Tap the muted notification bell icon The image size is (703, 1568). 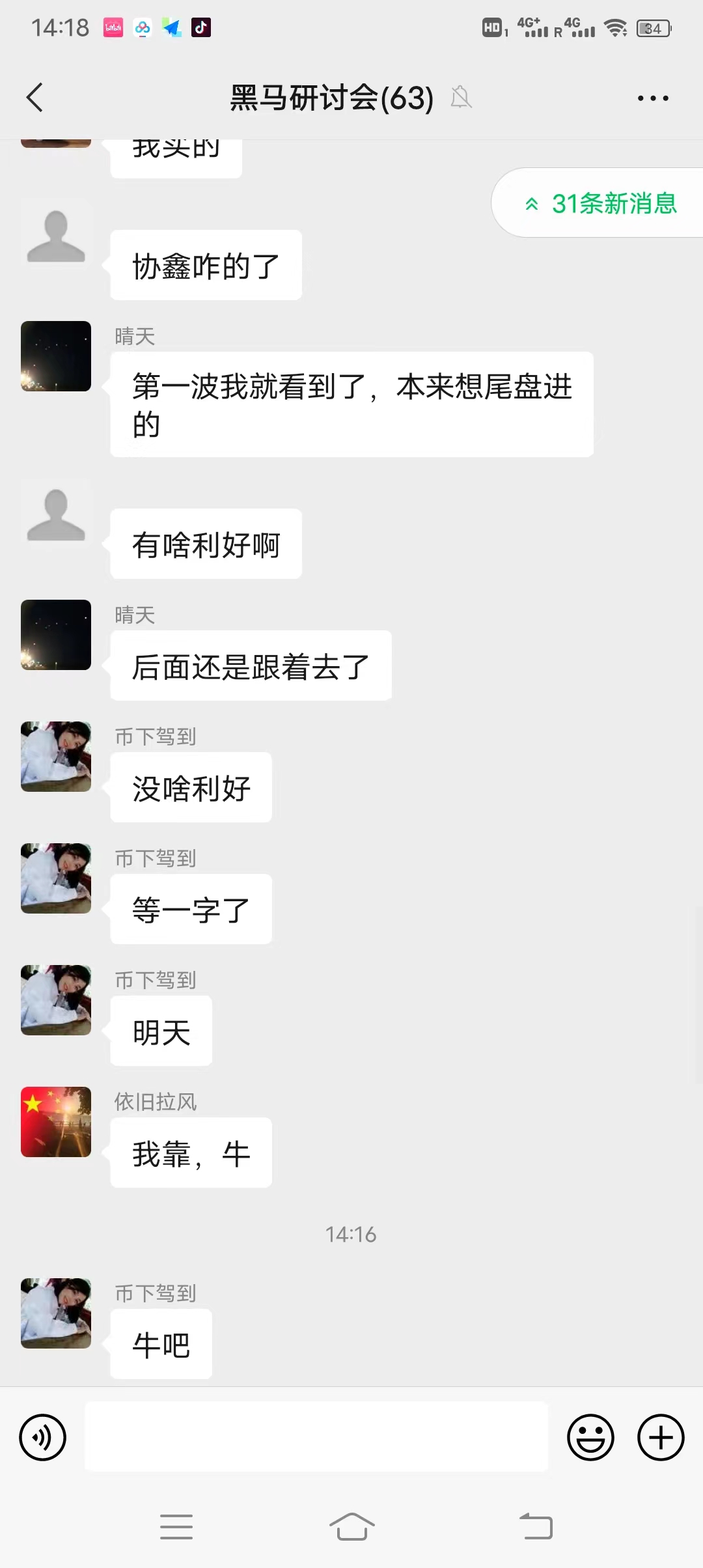(x=461, y=97)
